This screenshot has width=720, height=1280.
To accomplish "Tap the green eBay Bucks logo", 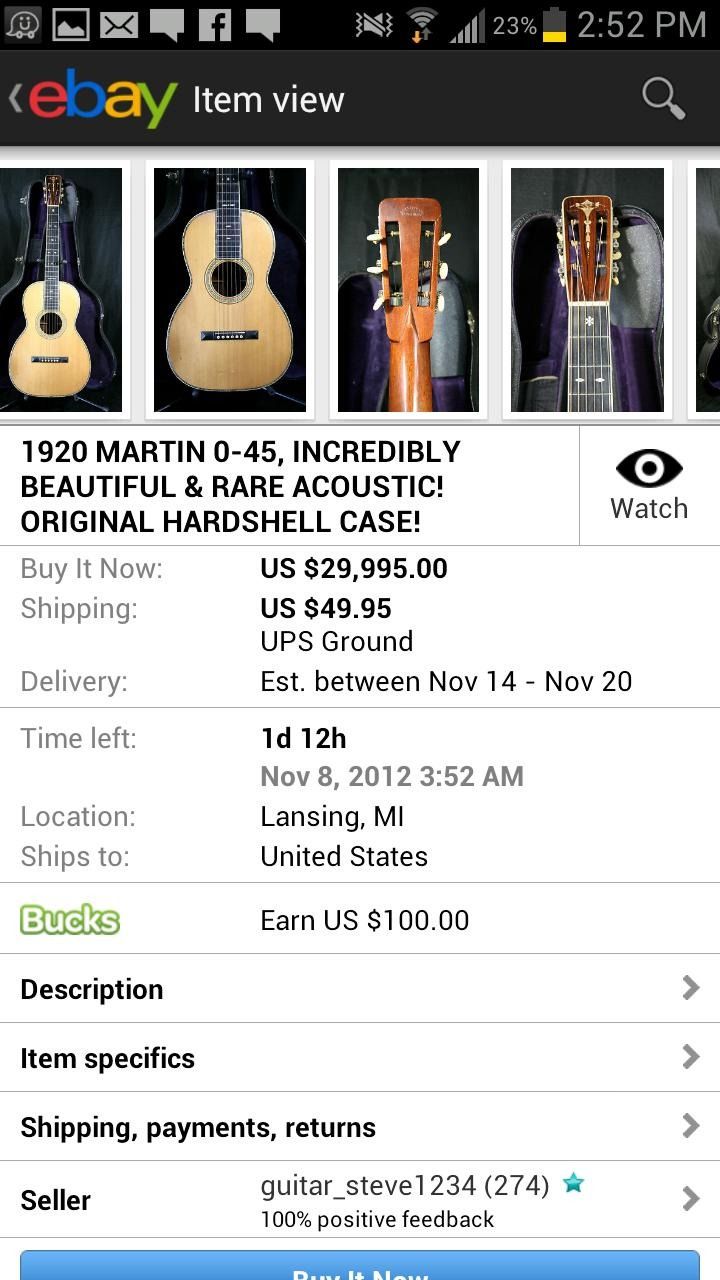I will coord(67,919).
